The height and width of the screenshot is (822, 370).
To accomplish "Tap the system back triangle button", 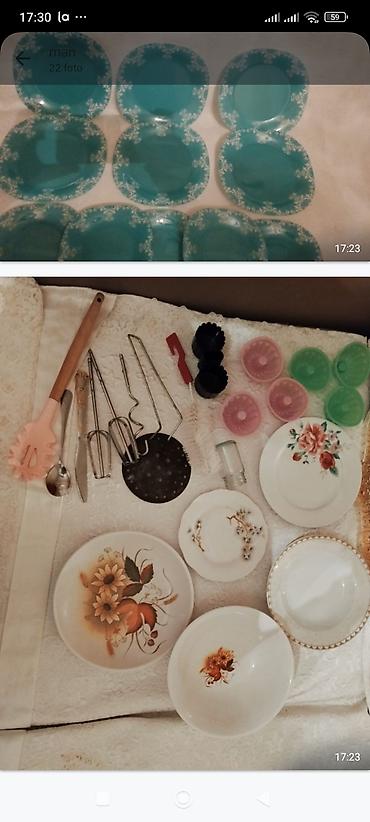I will 264,798.
